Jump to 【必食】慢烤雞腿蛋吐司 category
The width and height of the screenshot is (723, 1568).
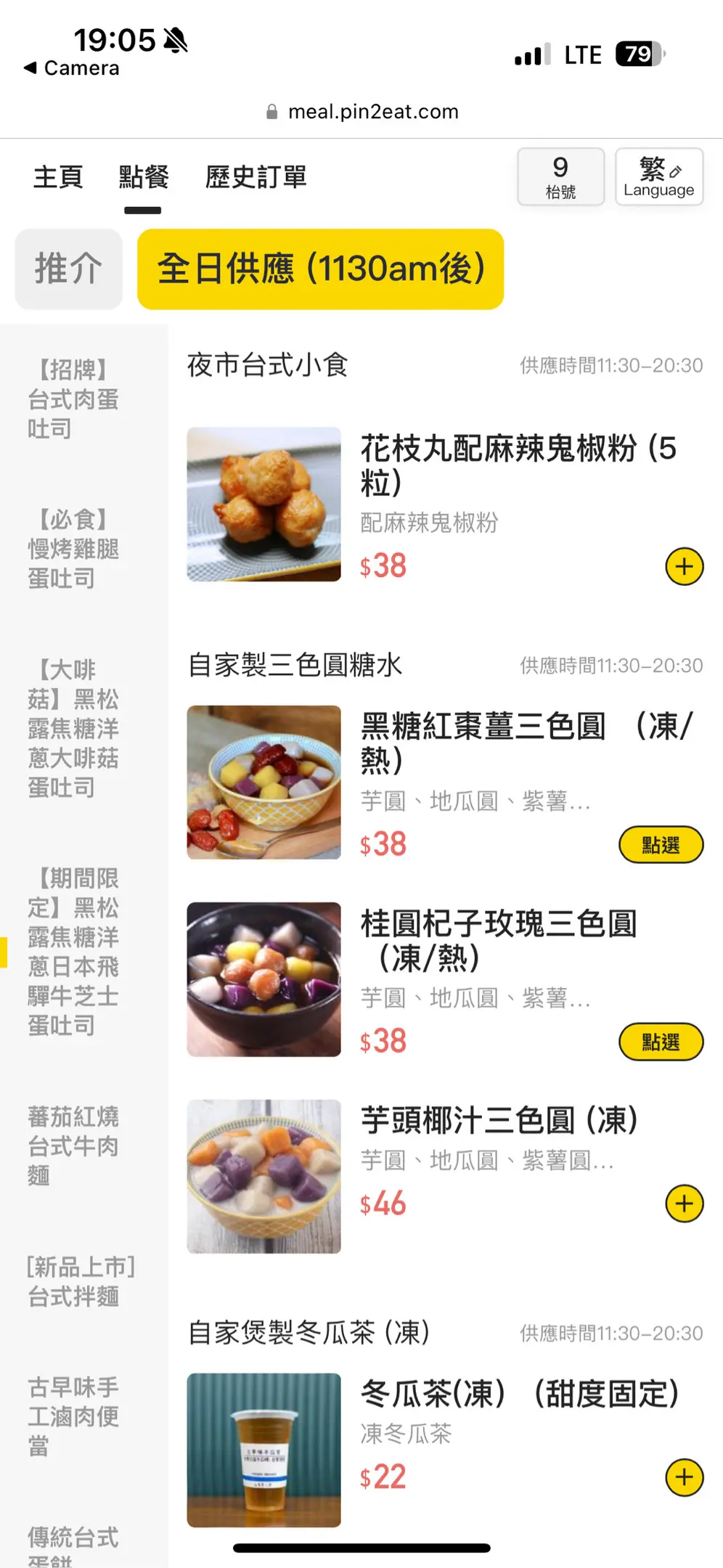click(x=73, y=549)
